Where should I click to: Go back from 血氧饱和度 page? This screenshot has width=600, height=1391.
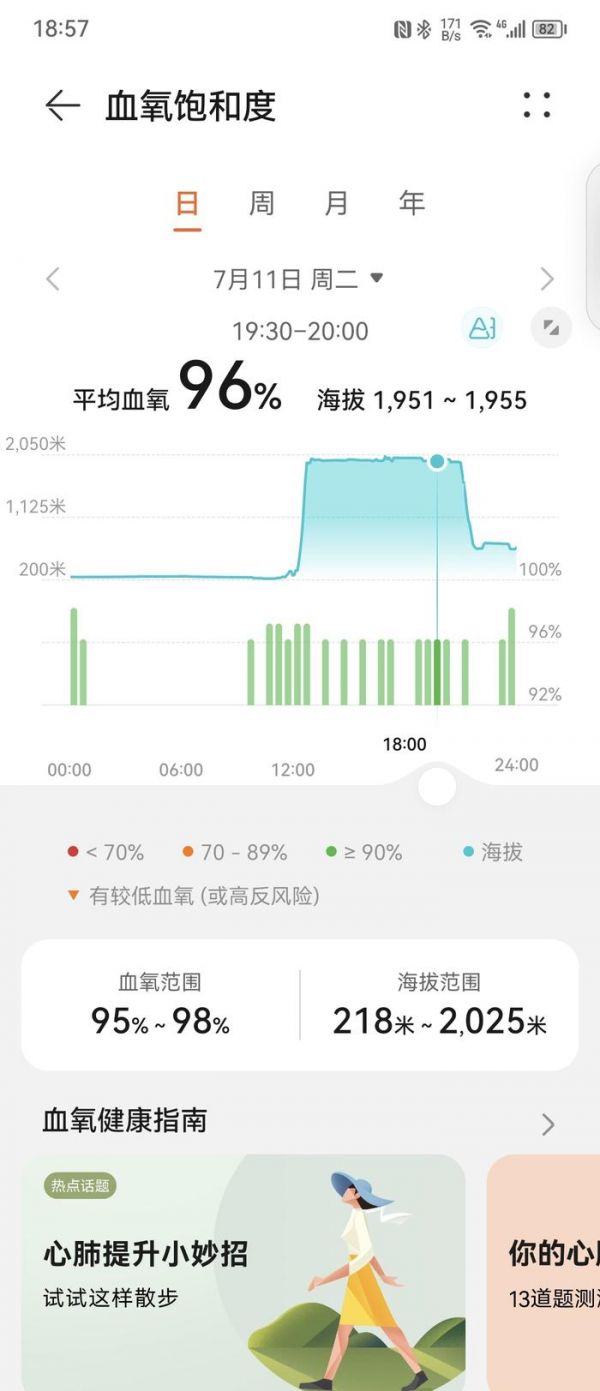pos(62,106)
